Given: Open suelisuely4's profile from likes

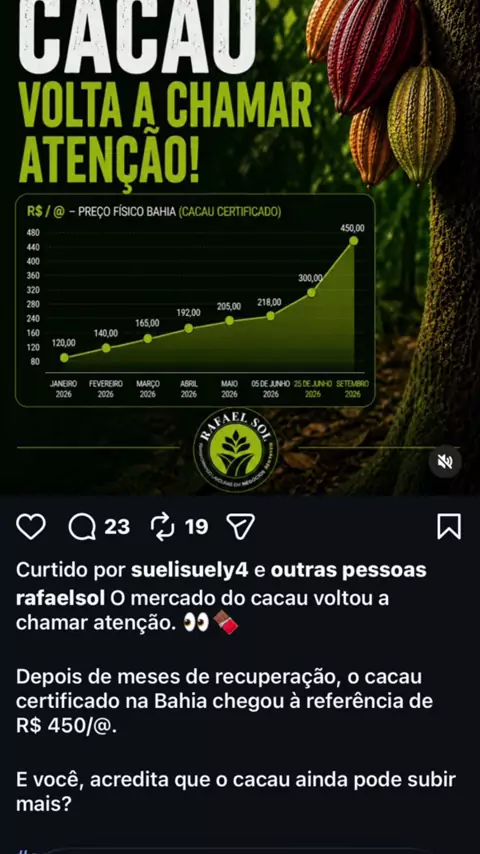Looking at the screenshot, I should point(190,570).
